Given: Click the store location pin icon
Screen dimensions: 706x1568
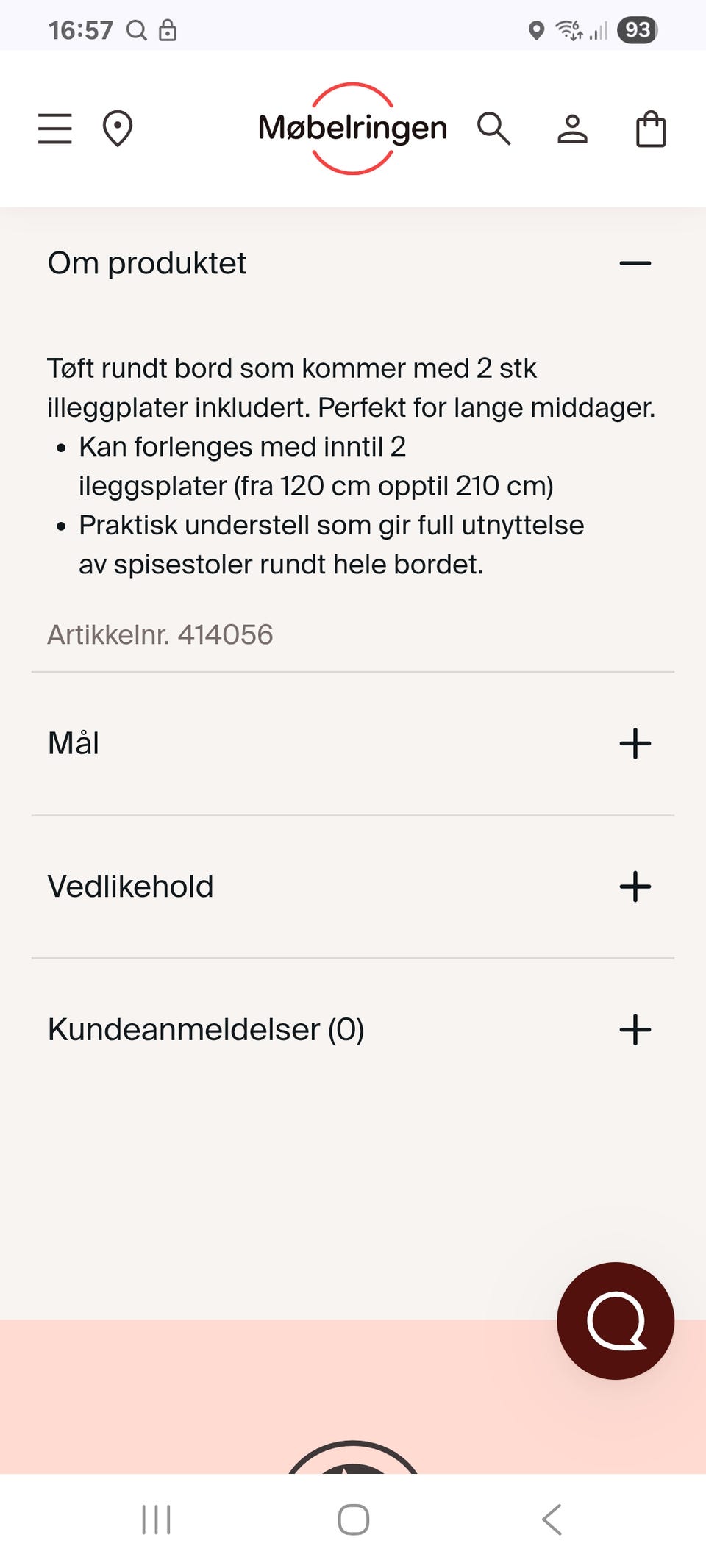Looking at the screenshot, I should tap(119, 129).
